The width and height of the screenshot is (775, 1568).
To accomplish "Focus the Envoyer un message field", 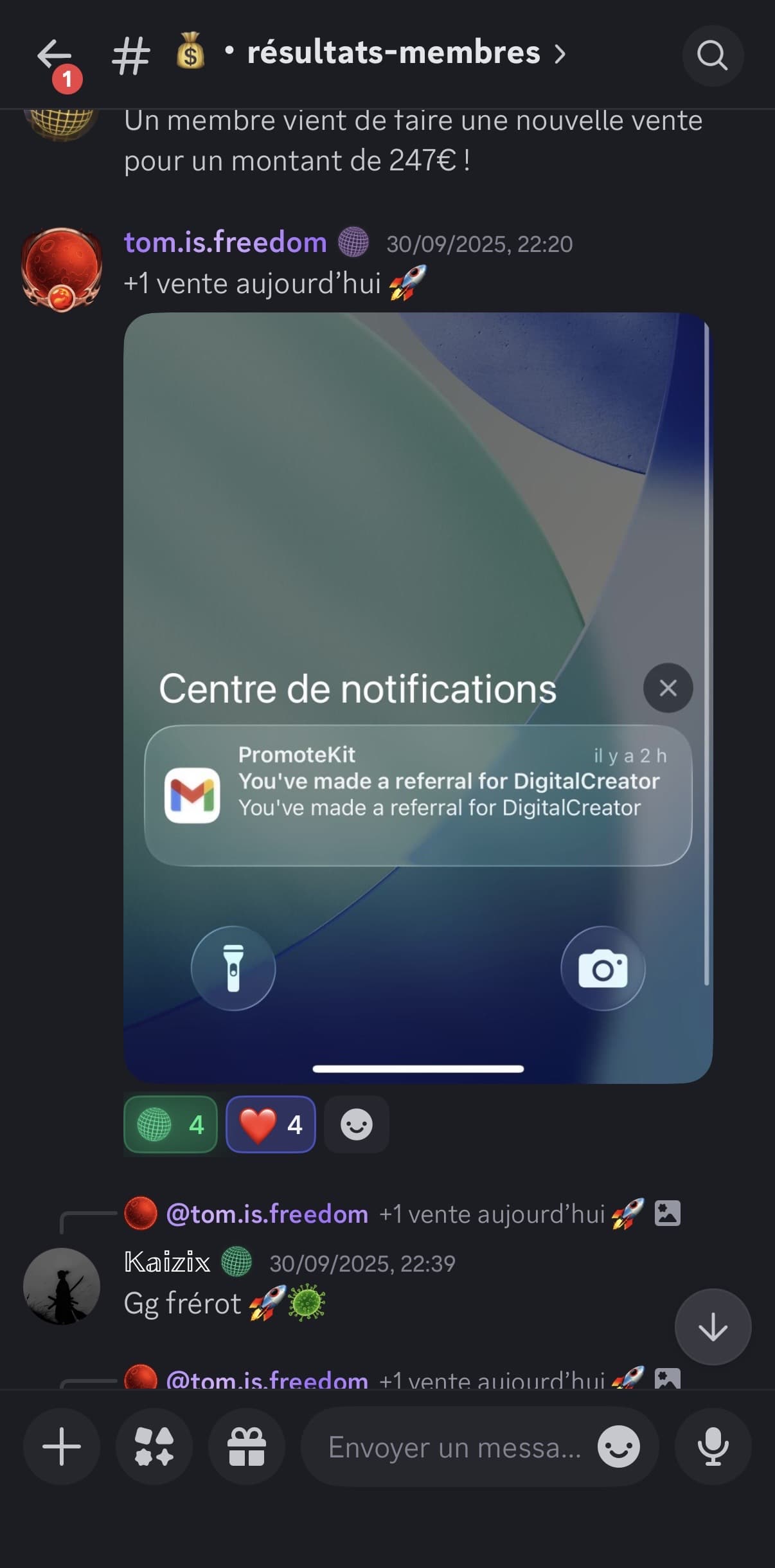I will click(x=453, y=1448).
